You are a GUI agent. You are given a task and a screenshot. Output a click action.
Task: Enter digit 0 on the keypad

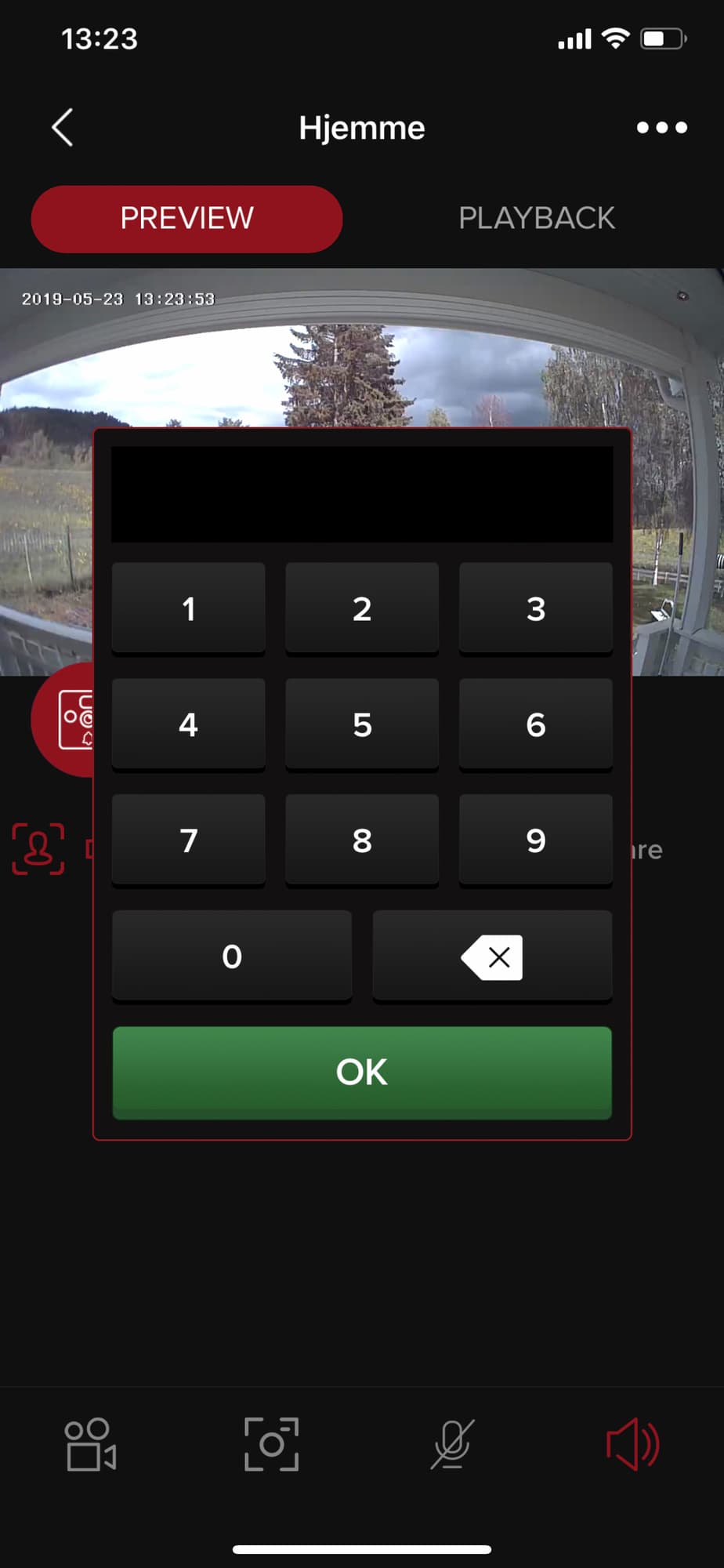(x=232, y=956)
